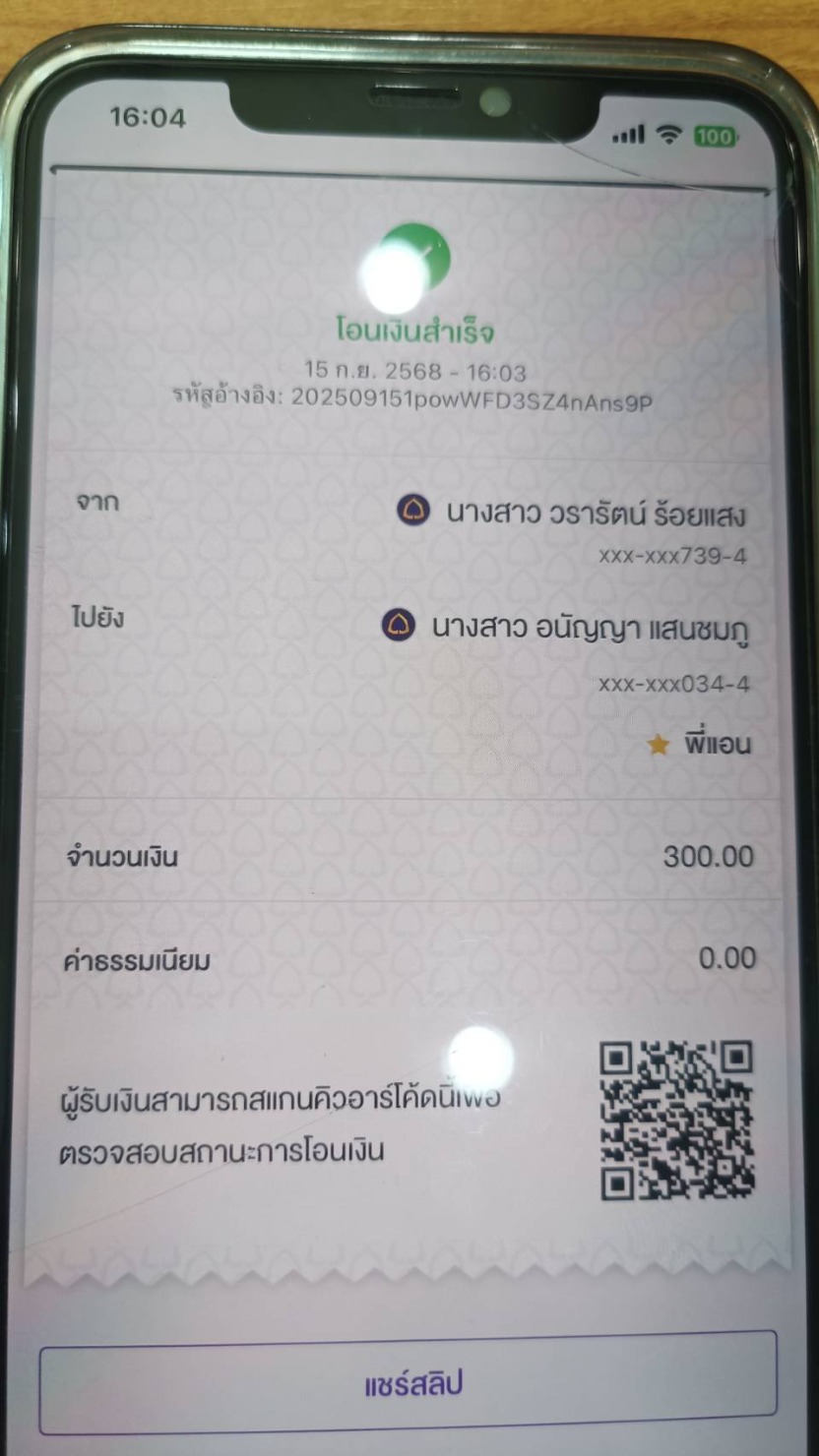The width and height of the screenshot is (819, 1456).
Task: Tap the แชร์สลิป share slip button
Action: [408, 1383]
